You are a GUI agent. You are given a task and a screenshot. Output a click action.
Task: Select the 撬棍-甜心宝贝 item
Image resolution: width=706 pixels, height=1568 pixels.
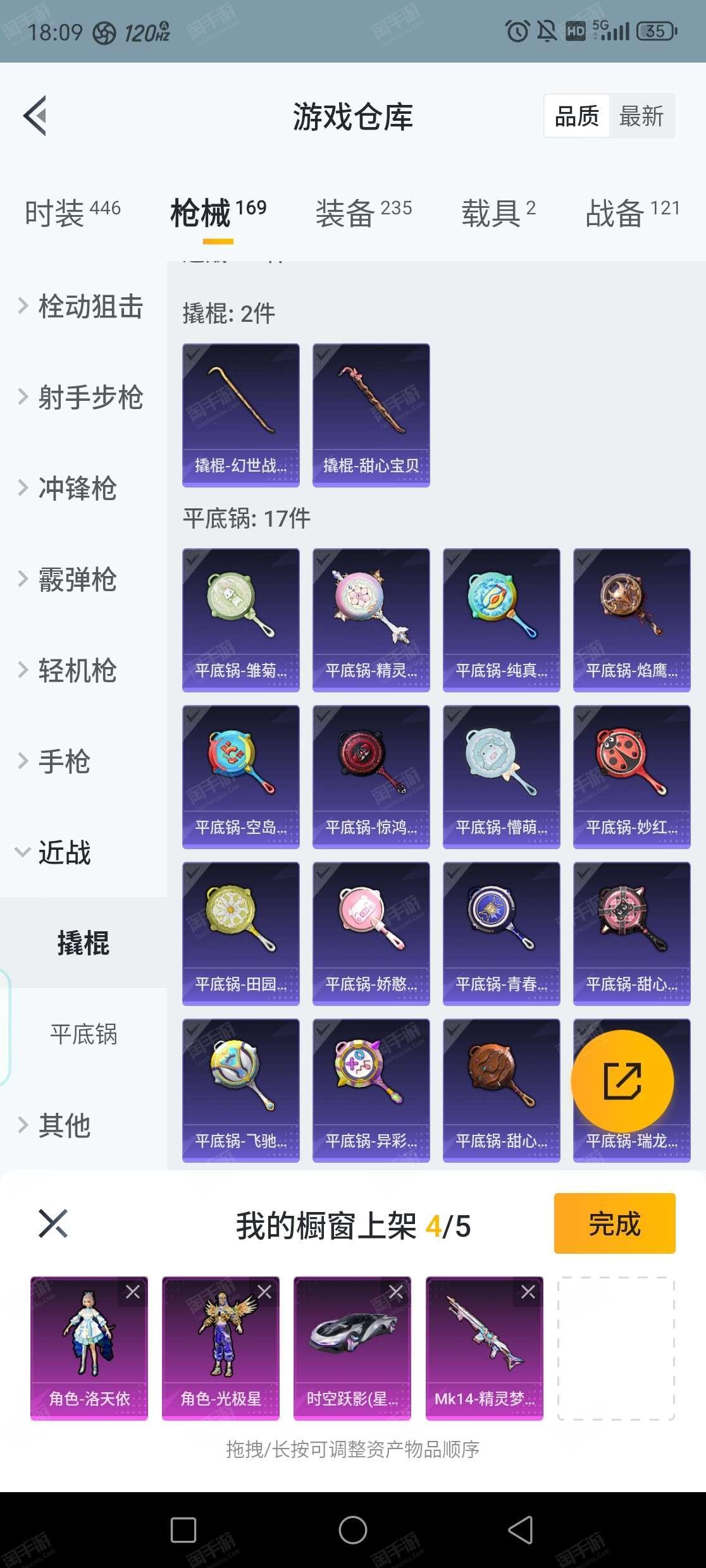[371, 415]
